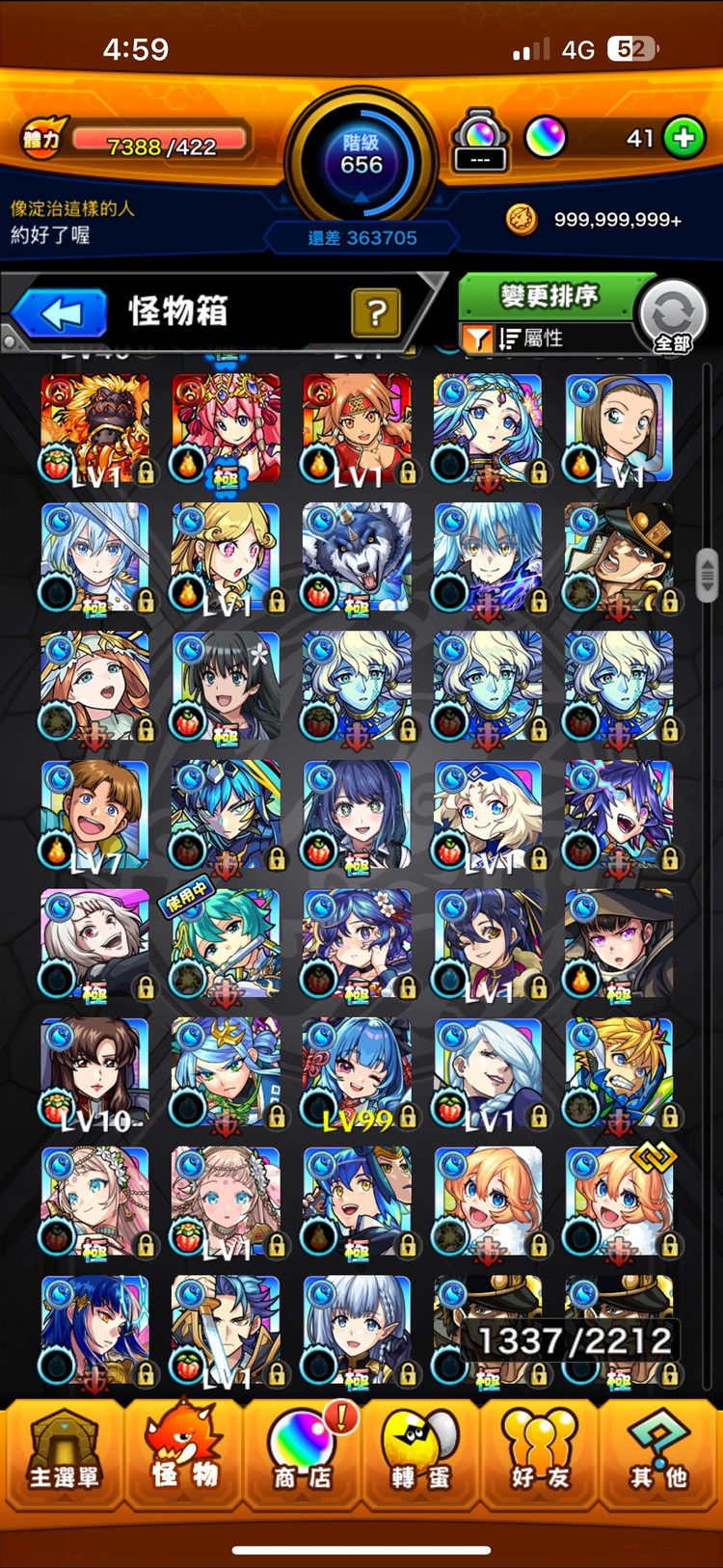Select the LV10 brown-haired woman monster
723x1568 pixels.
94,1073
